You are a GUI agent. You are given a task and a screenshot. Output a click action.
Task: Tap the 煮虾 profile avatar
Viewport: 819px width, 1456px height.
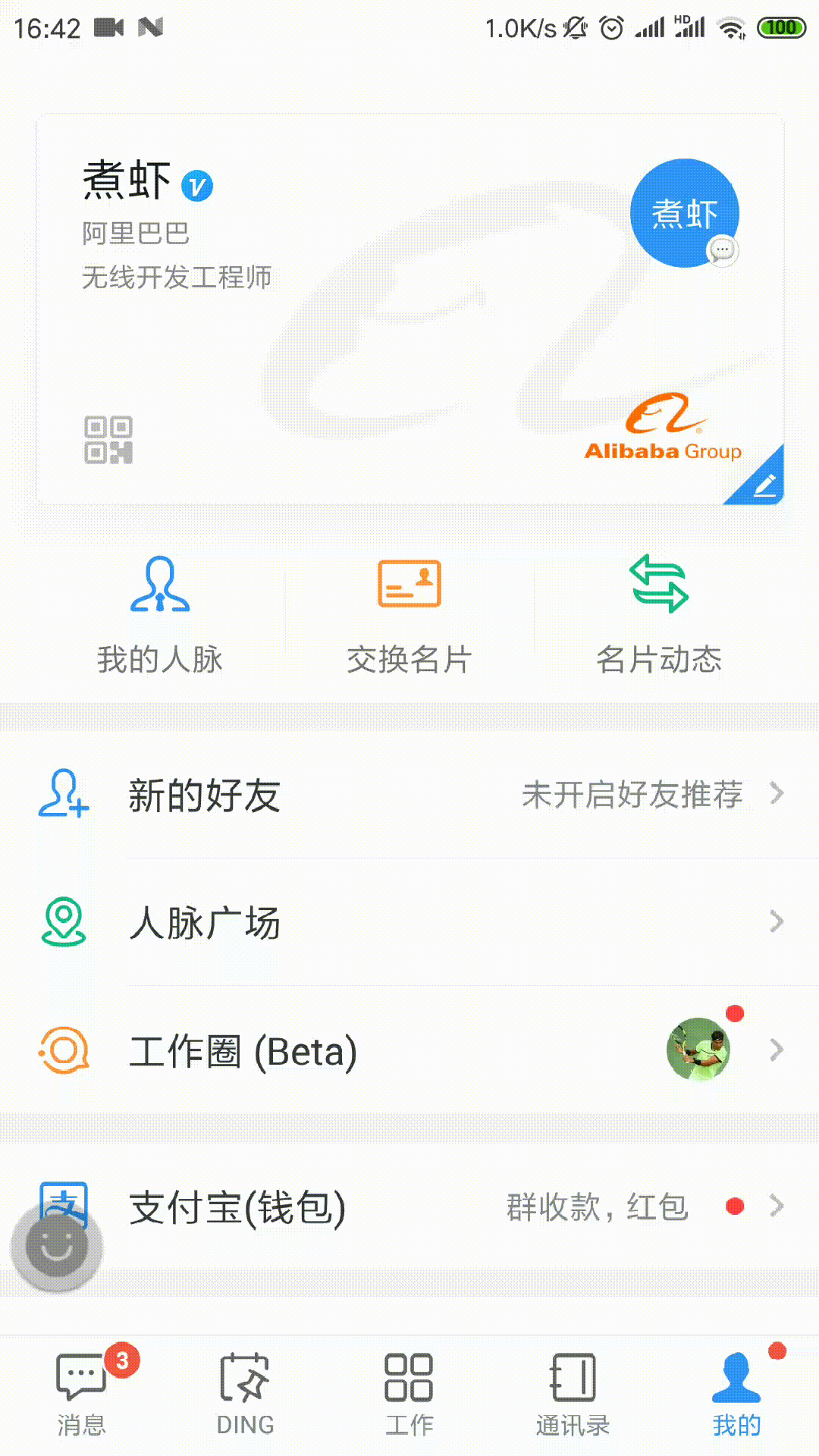point(684,213)
